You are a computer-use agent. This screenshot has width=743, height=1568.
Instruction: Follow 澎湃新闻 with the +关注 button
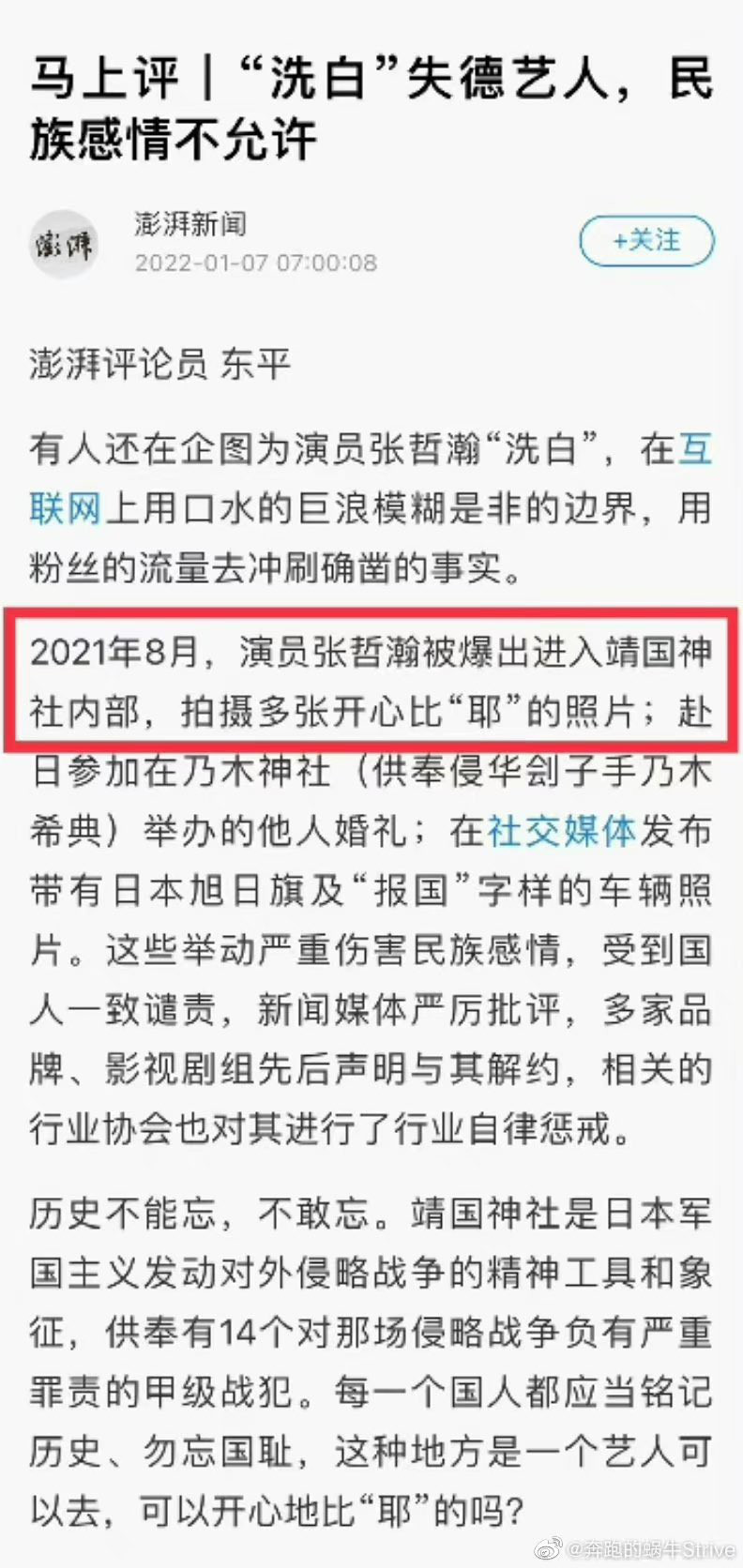(x=646, y=241)
